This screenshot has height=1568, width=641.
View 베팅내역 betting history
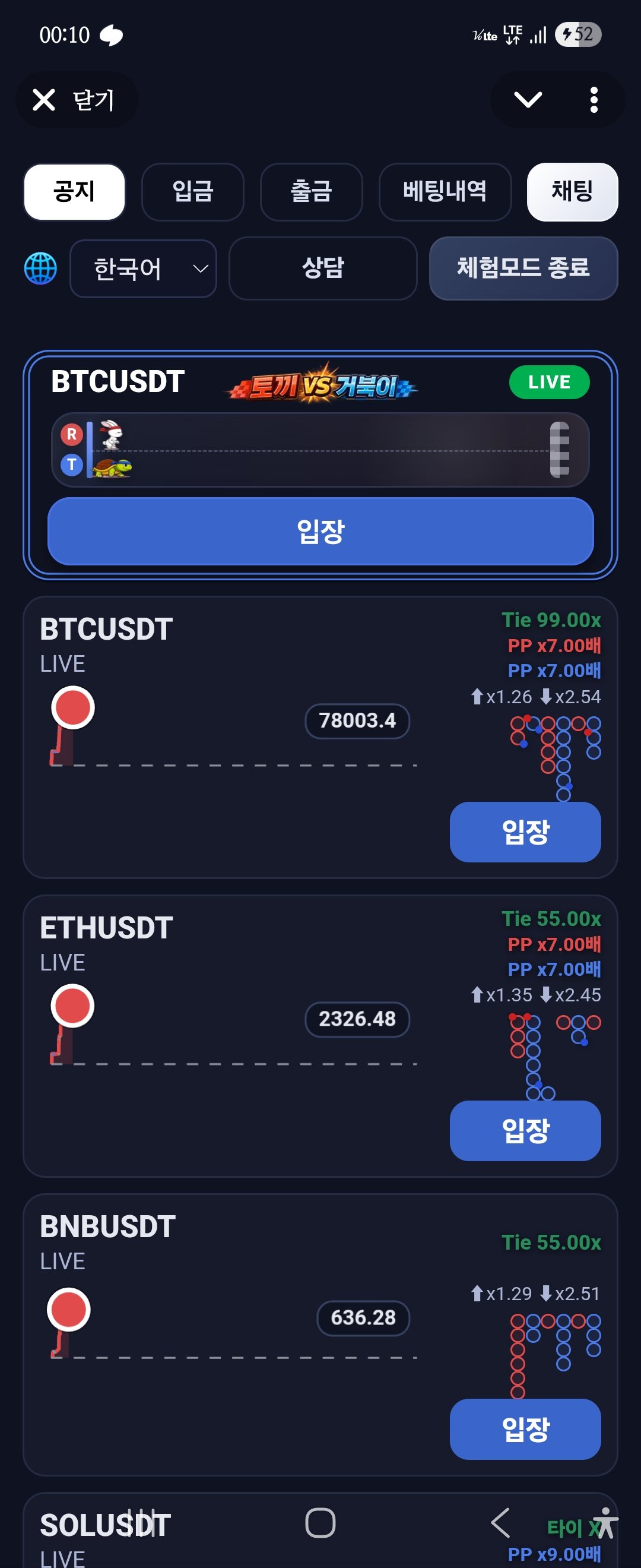coord(445,192)
